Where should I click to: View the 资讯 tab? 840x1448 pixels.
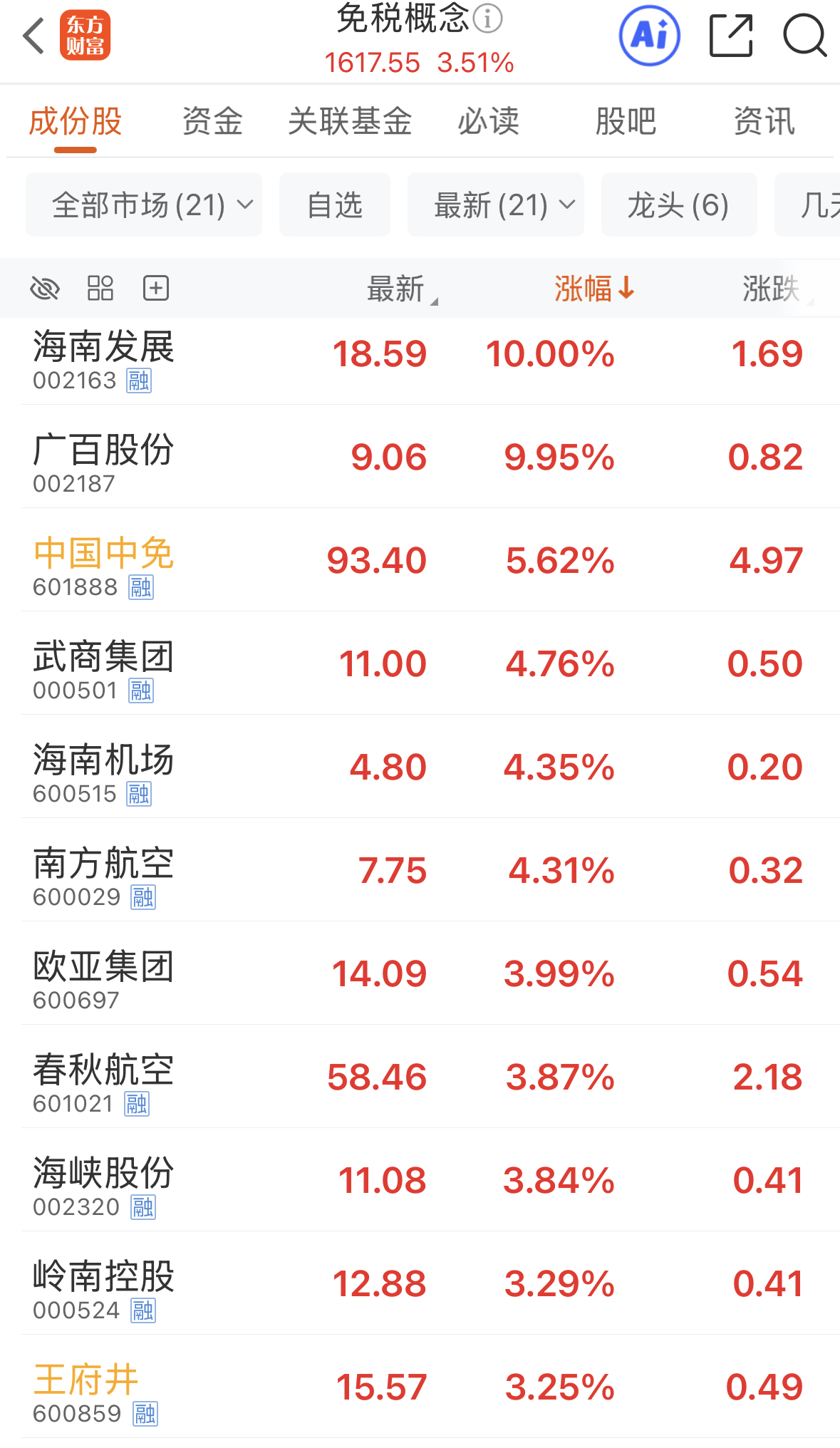764,121
